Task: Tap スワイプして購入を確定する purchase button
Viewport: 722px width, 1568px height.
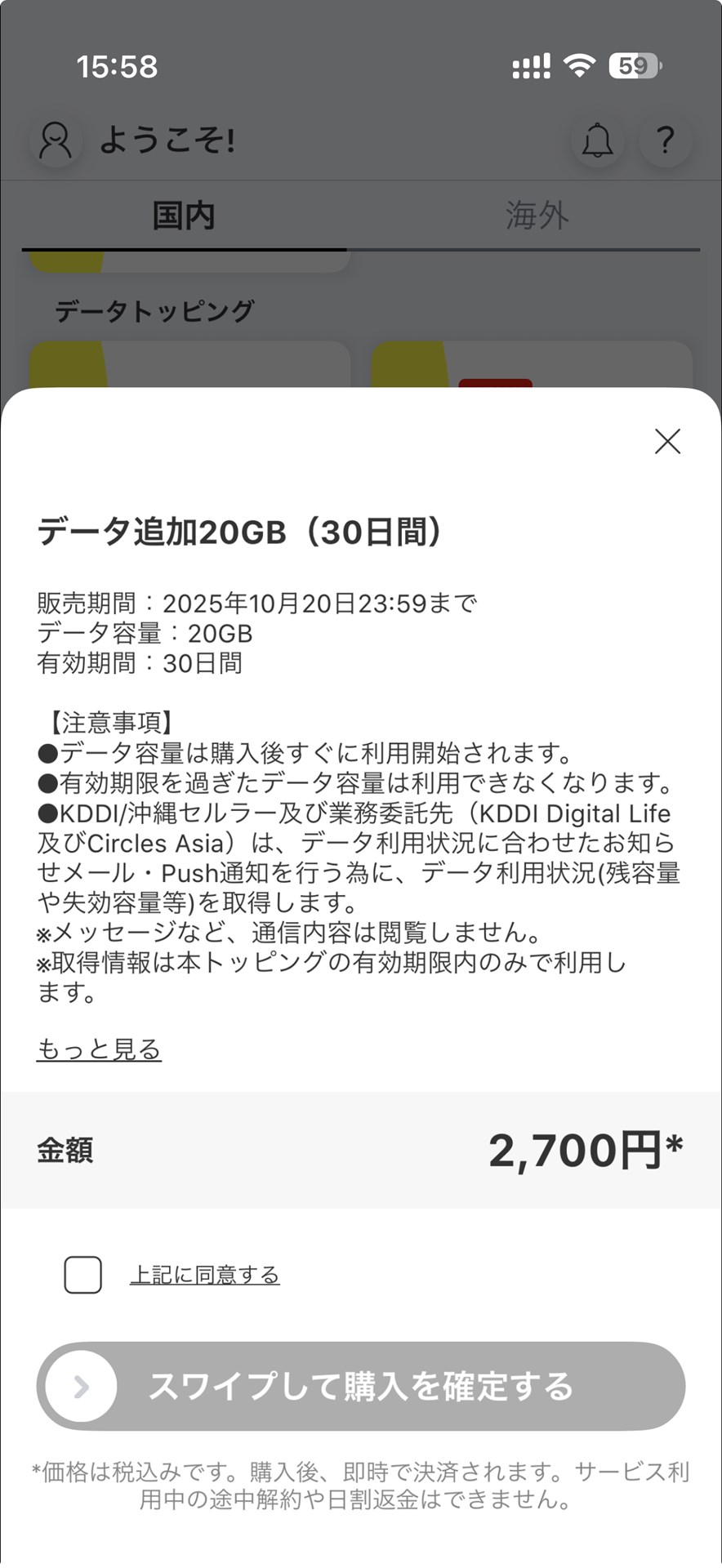Action: coord(361,1387)
